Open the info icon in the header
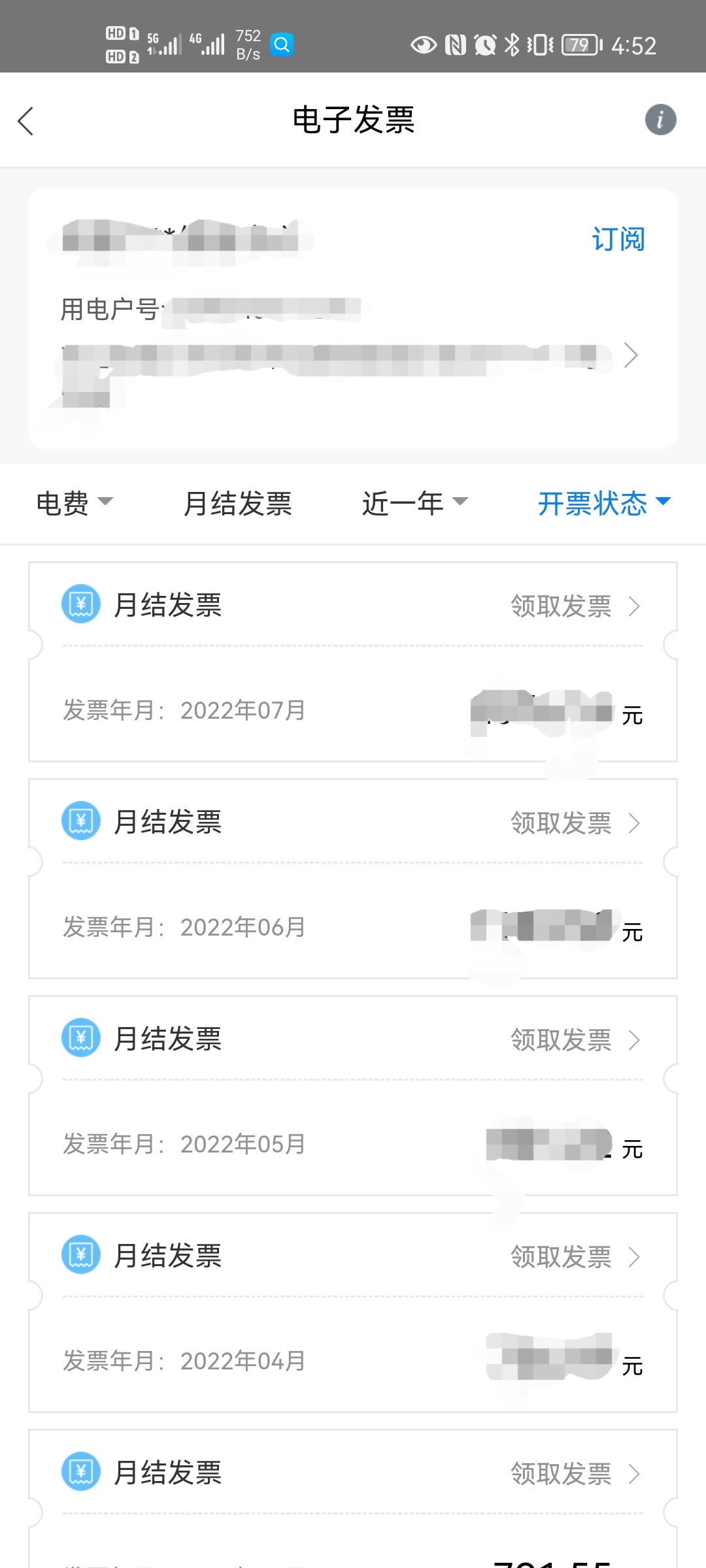 pyautogui.click(x=660, y=120)
